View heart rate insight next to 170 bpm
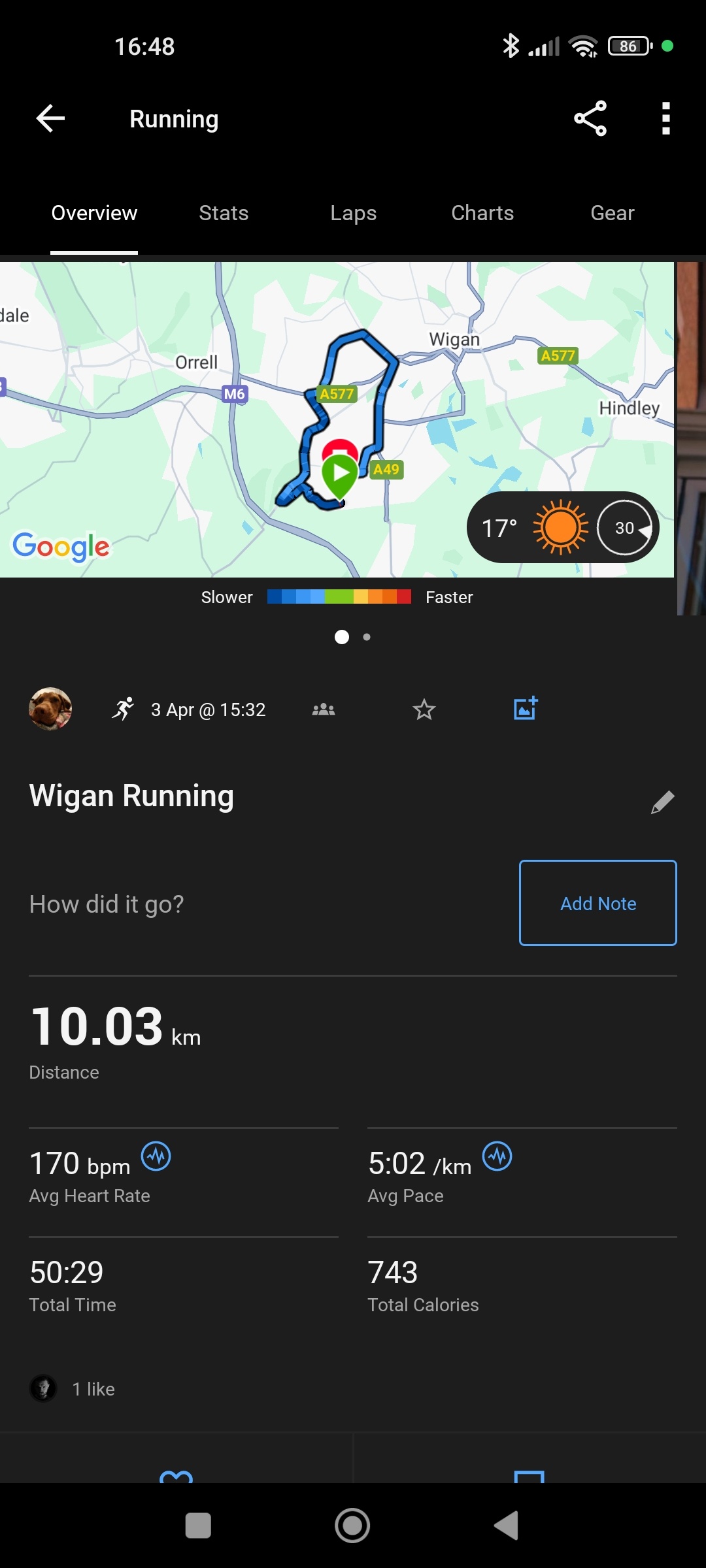The height and width of the screenshot is (1568, 706). click(156, 1156)
